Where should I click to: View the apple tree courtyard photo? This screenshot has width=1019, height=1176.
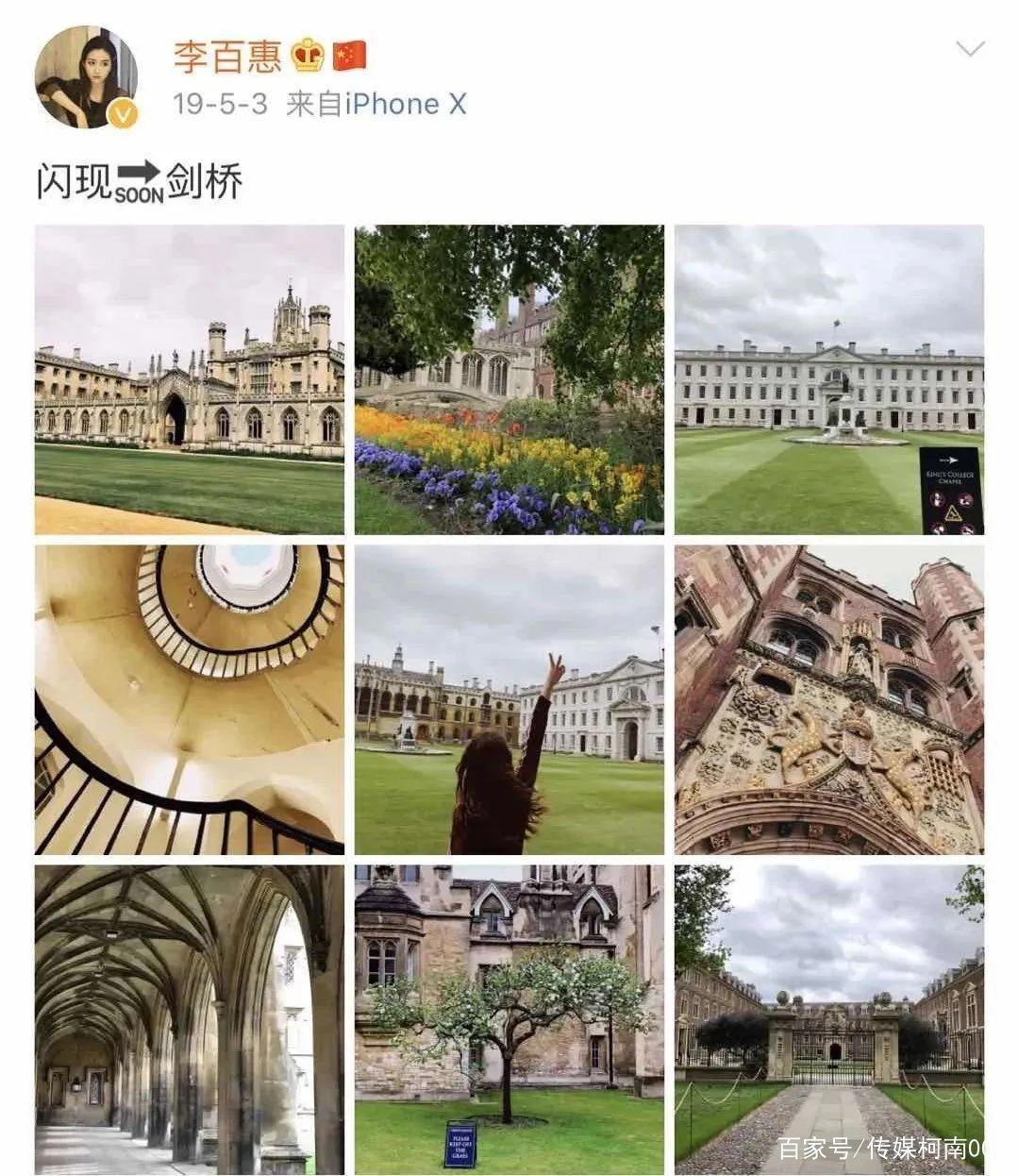(509, 1019)
